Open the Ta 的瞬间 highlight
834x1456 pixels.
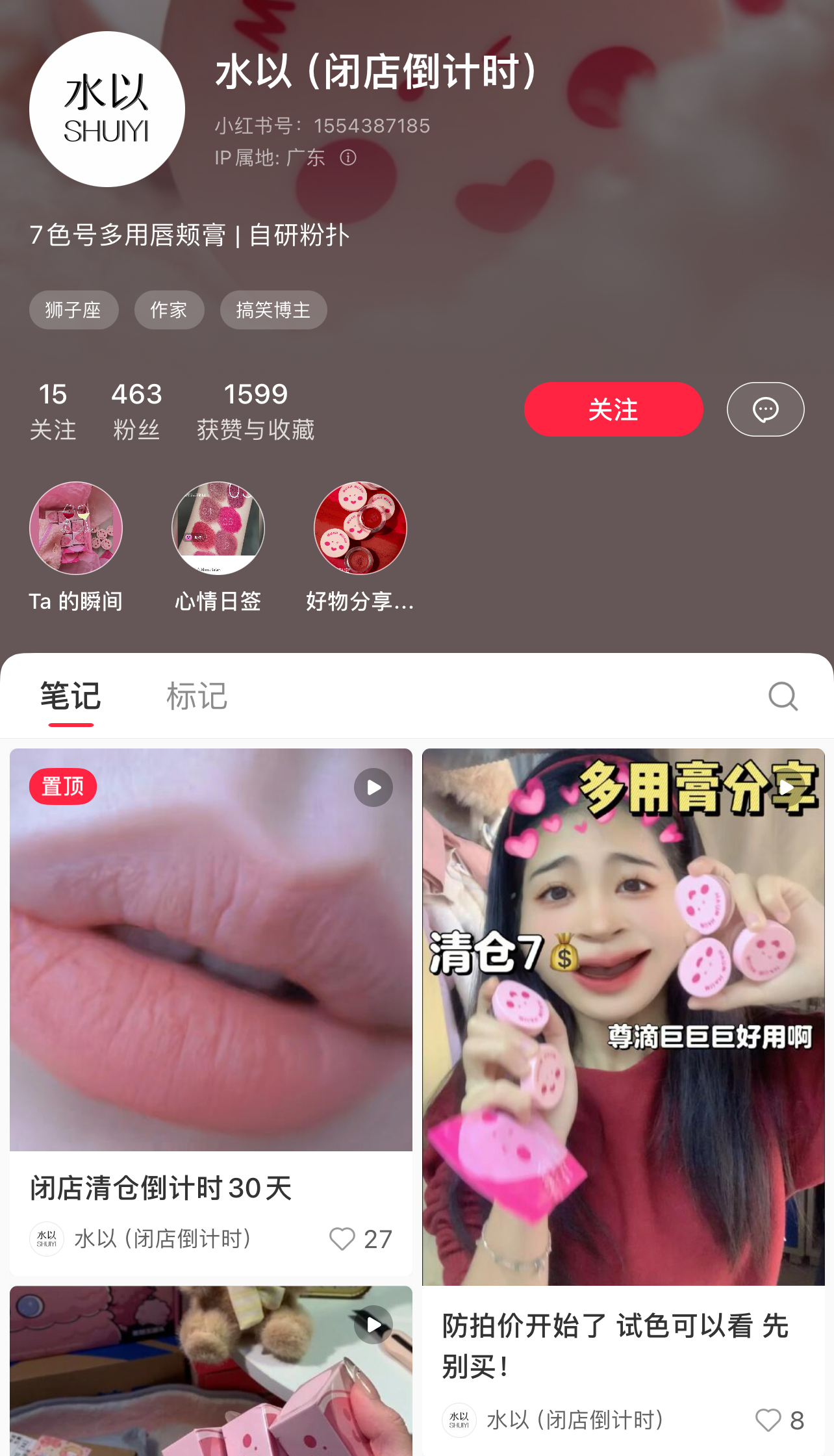click(x=76, y=528)
